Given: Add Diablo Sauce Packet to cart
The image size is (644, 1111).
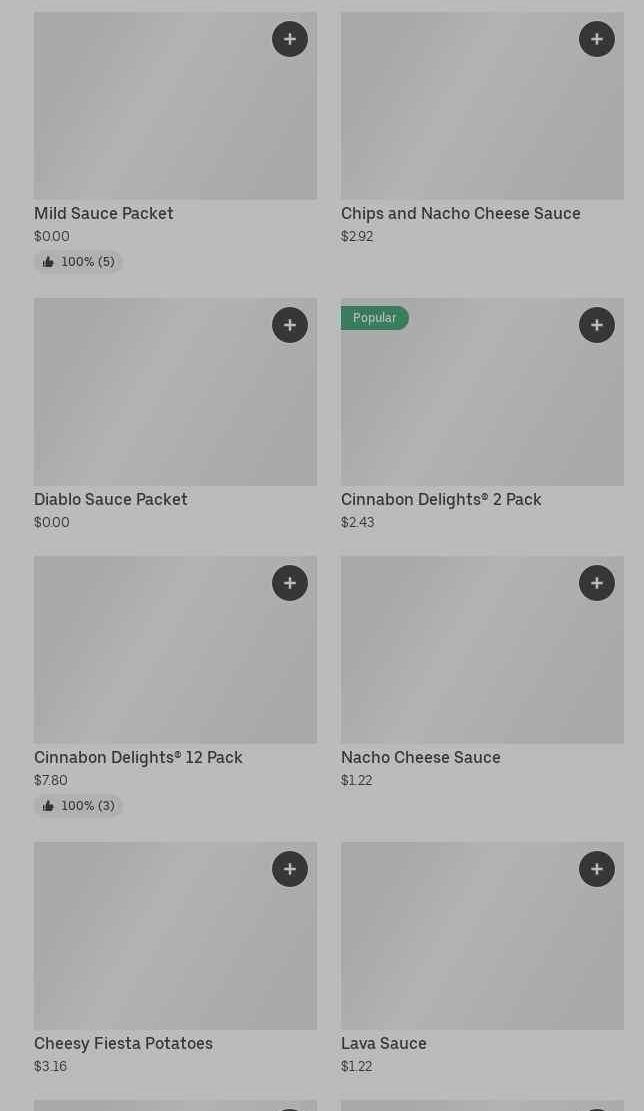Looking at the screenshot, I should coord(290,325).
